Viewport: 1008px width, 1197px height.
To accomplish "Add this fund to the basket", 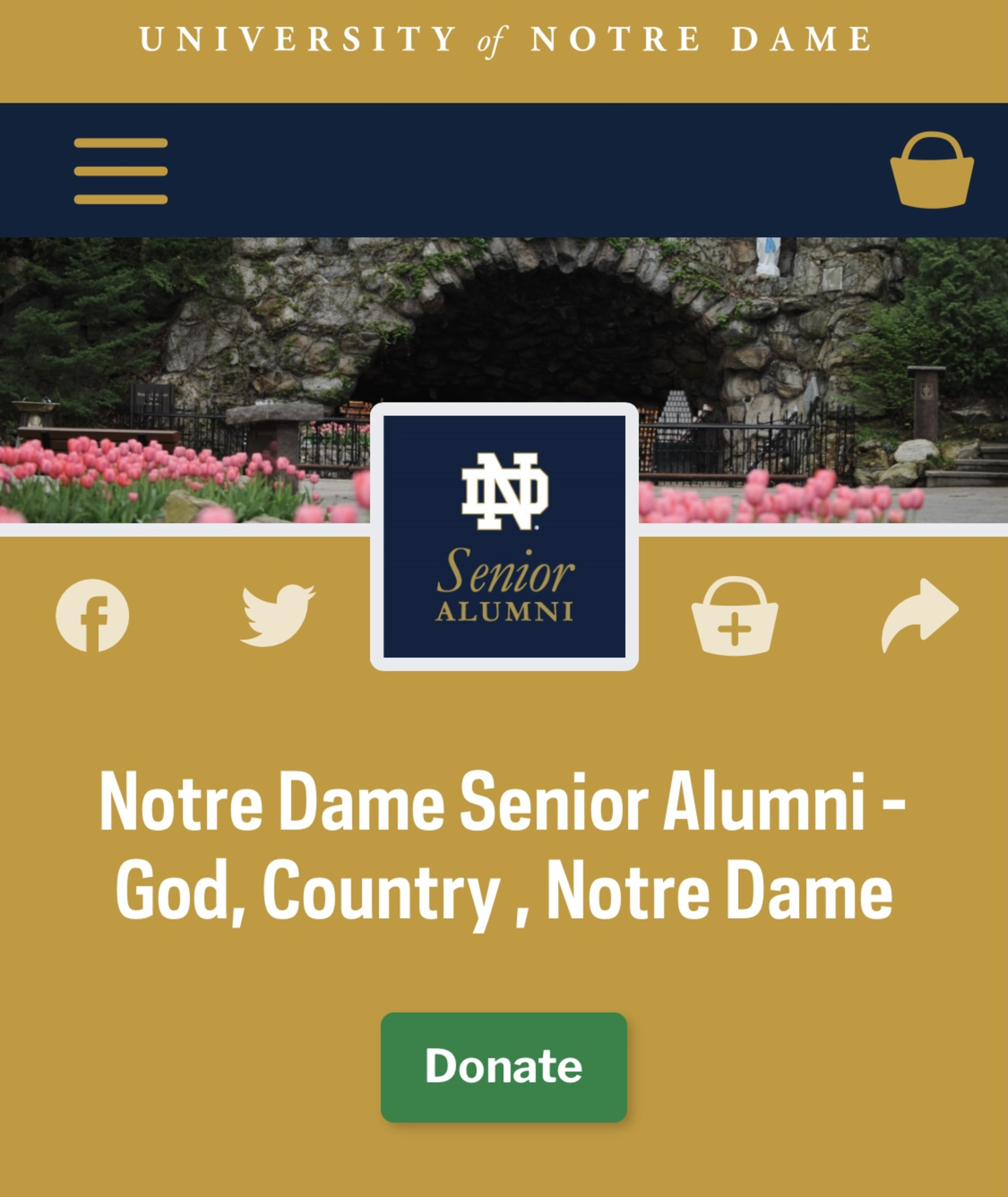I will (734, 616).
